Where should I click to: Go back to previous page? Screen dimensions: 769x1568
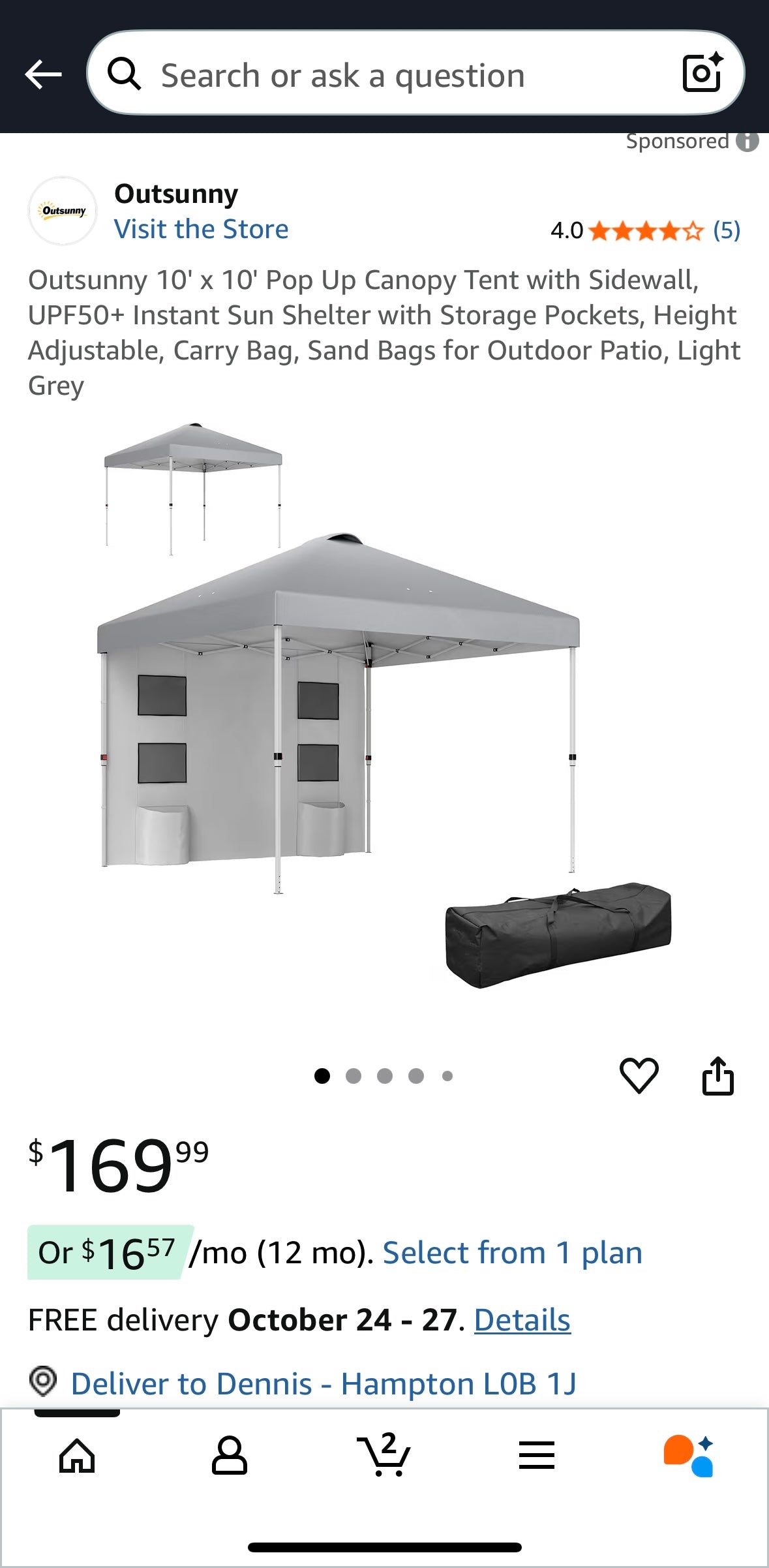42,74
